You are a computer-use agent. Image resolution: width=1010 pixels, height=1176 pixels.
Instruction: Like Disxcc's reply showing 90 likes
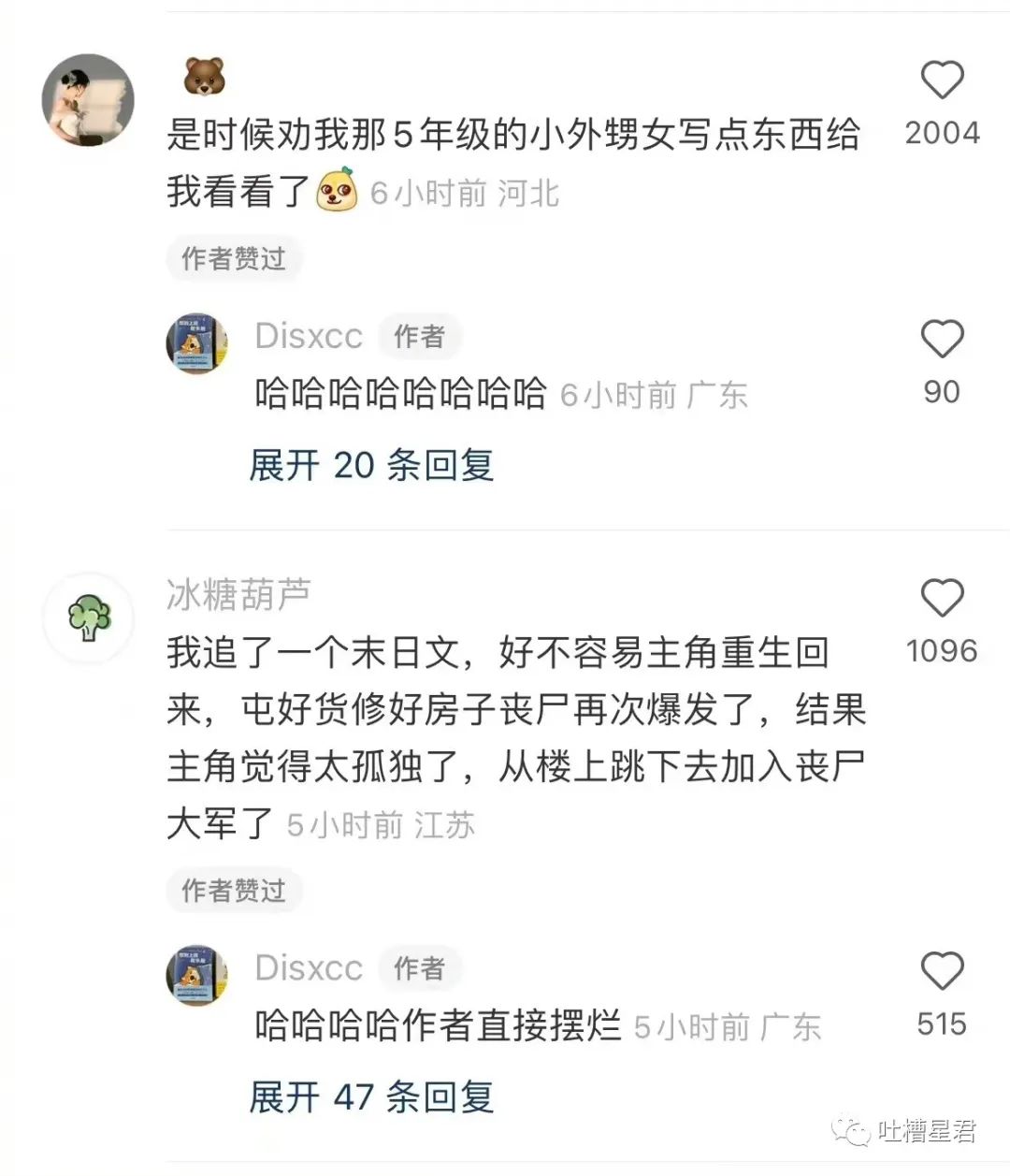(943, 339)
